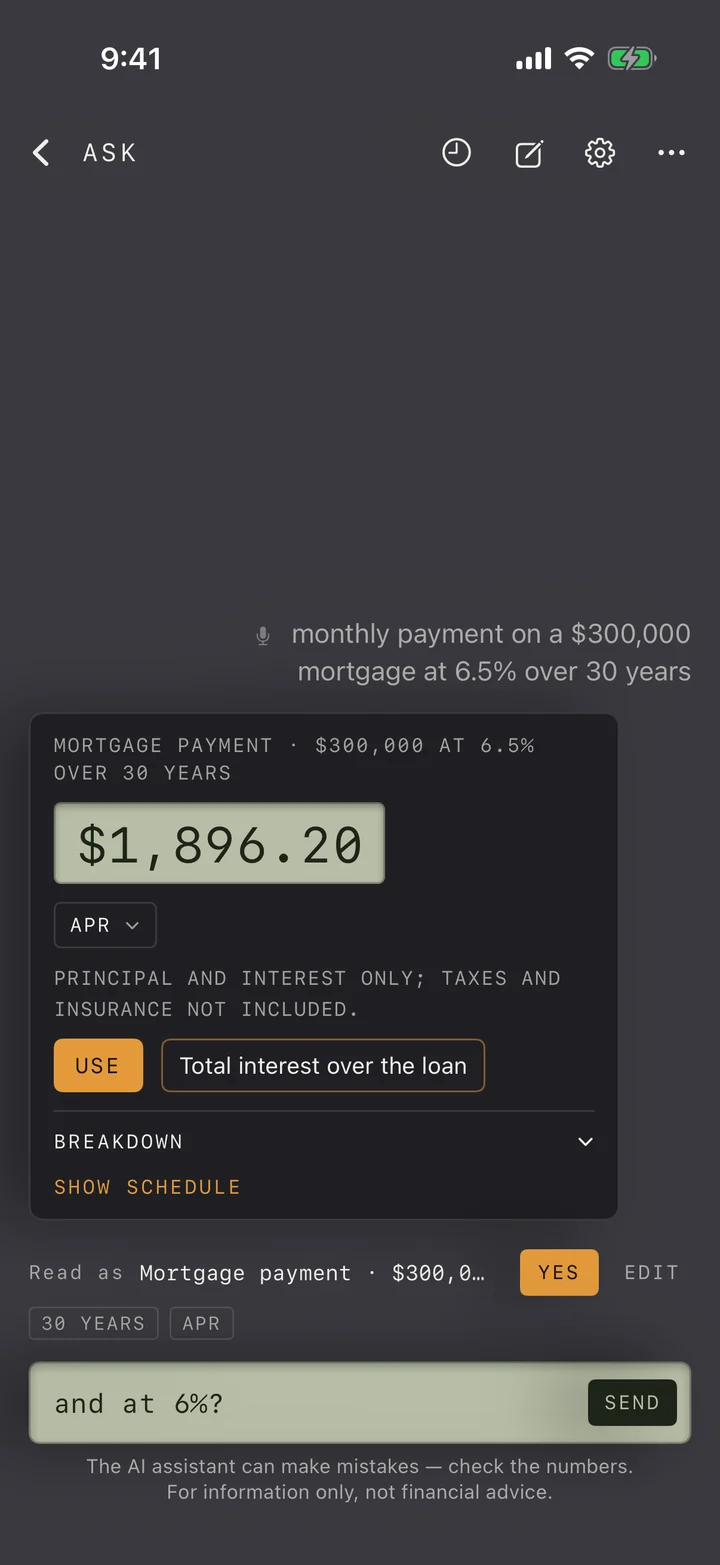
Task: Go back using the top-left arrow
Action: (x=41, y=153)
